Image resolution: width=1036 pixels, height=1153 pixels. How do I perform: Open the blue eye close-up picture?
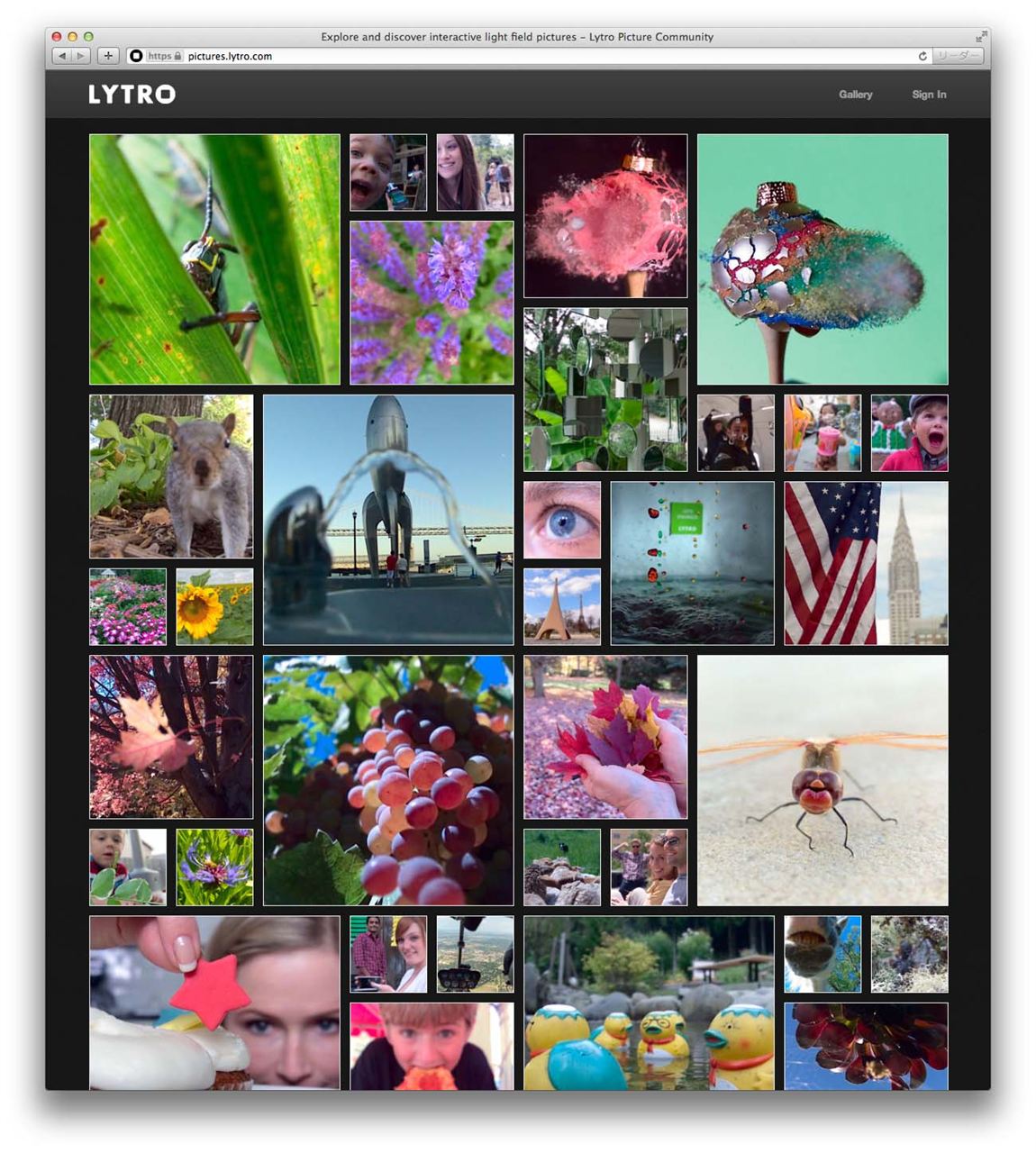click(562, 520)
